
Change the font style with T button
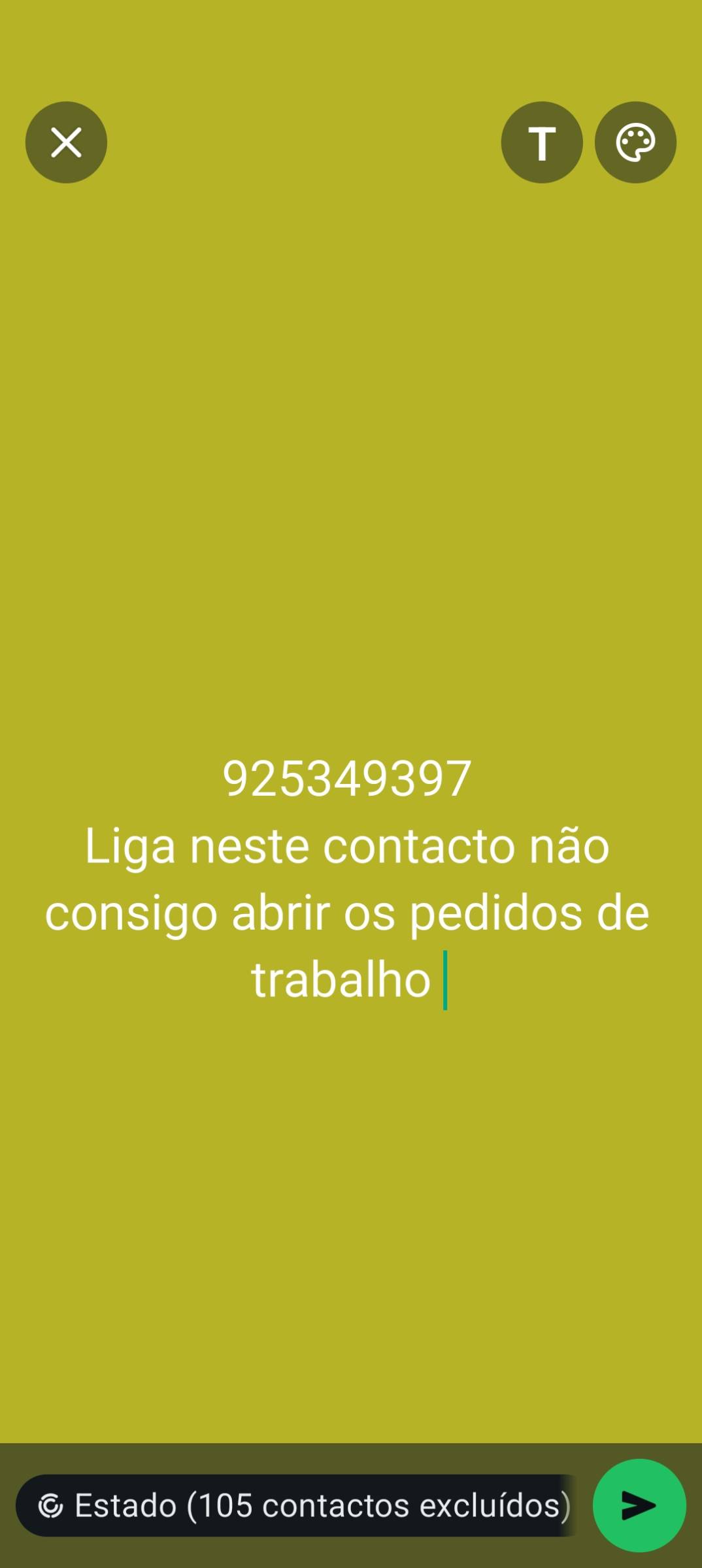pyautogui.click(x=542, y=142)
